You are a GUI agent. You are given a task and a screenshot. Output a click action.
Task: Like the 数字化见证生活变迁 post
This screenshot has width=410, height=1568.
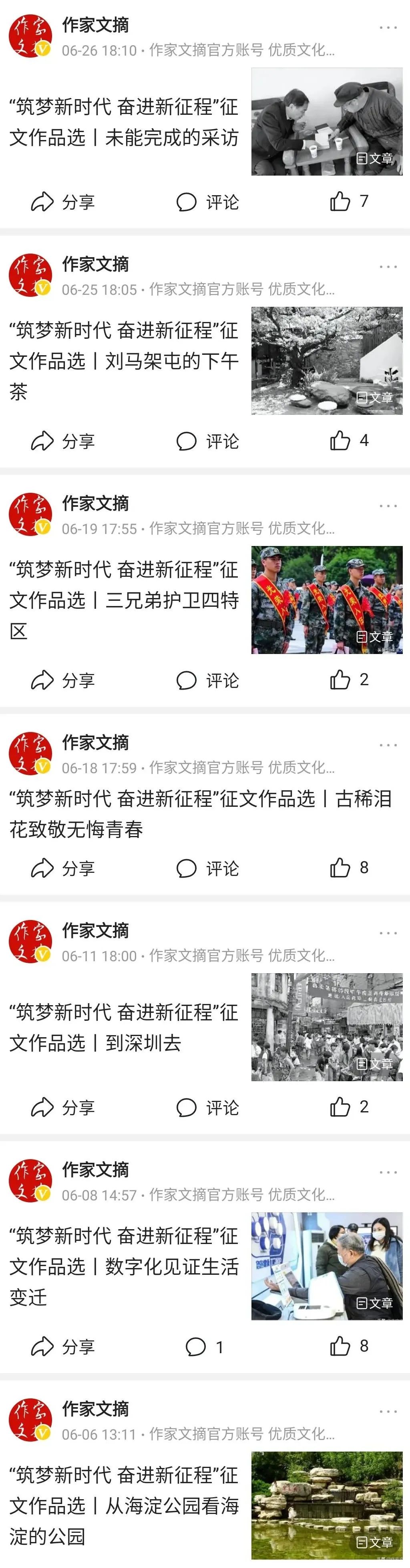[x=348, y=1346]
